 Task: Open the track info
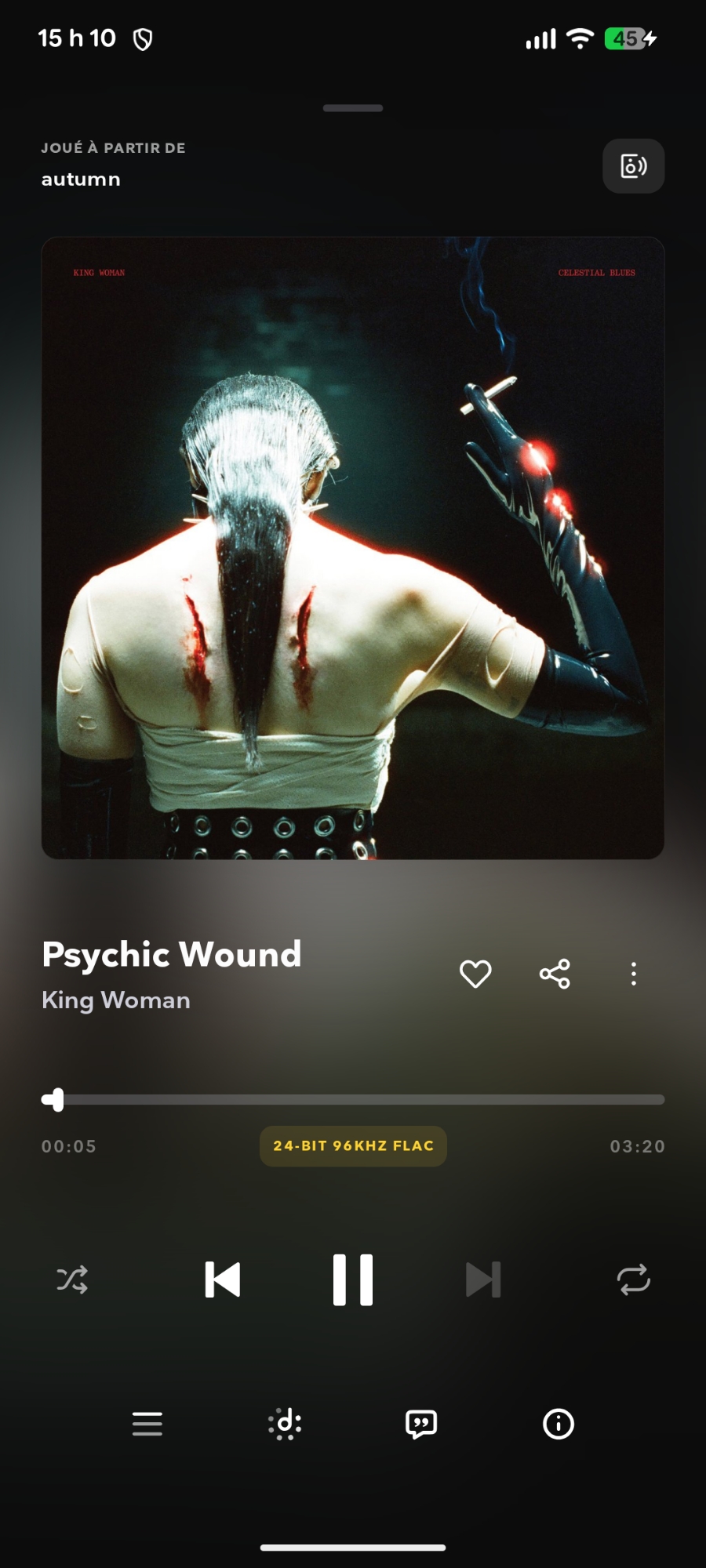[x=559, y=1424]
